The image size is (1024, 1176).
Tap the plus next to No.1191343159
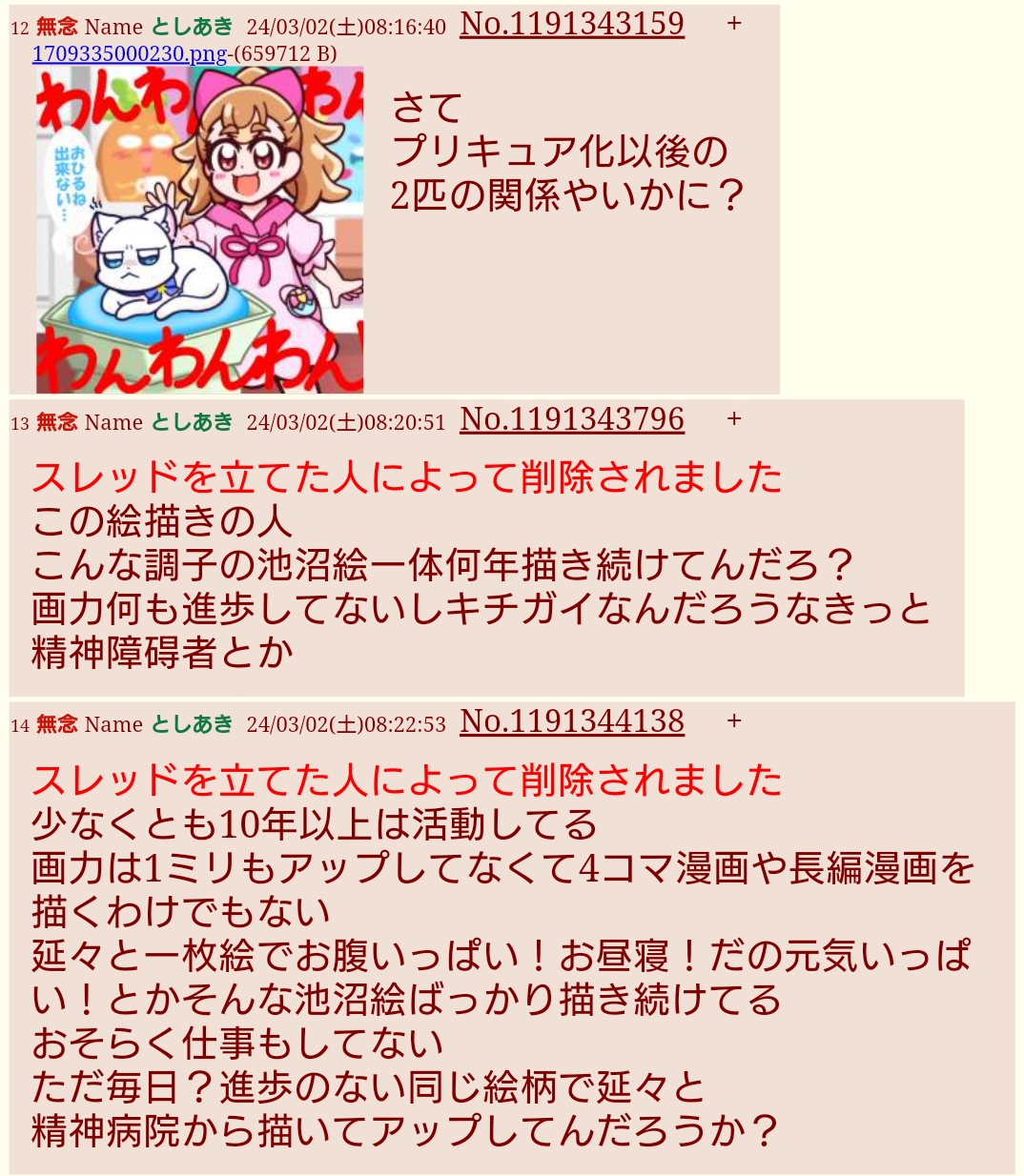[x=733, y=24]
